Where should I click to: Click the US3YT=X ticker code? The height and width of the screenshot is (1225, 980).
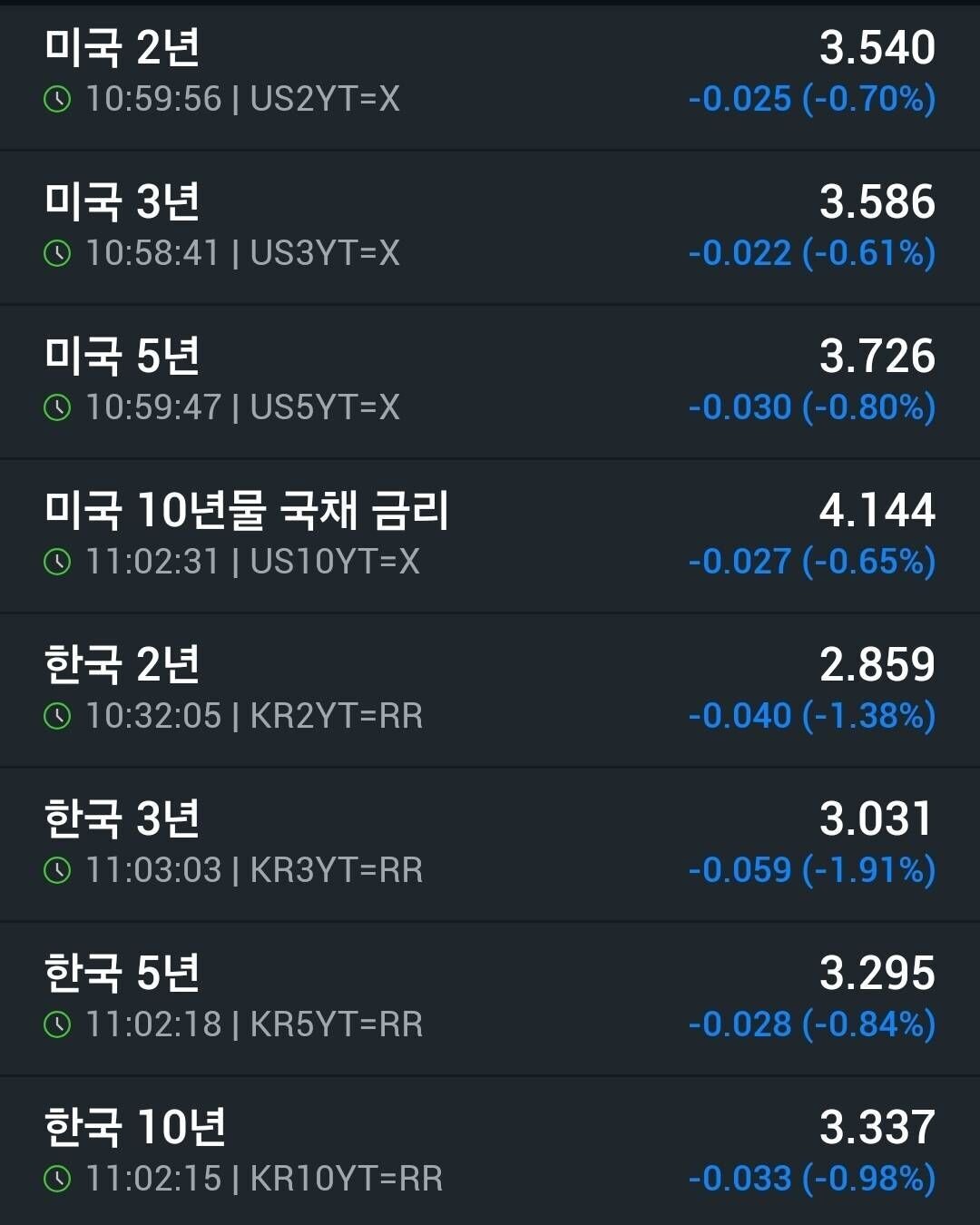point(328,254)
